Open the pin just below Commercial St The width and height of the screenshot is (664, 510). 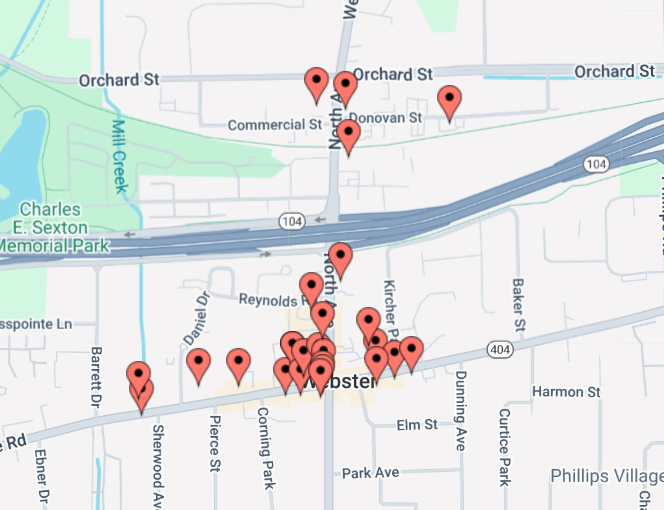pyautogui.click(x=348, y=134)
